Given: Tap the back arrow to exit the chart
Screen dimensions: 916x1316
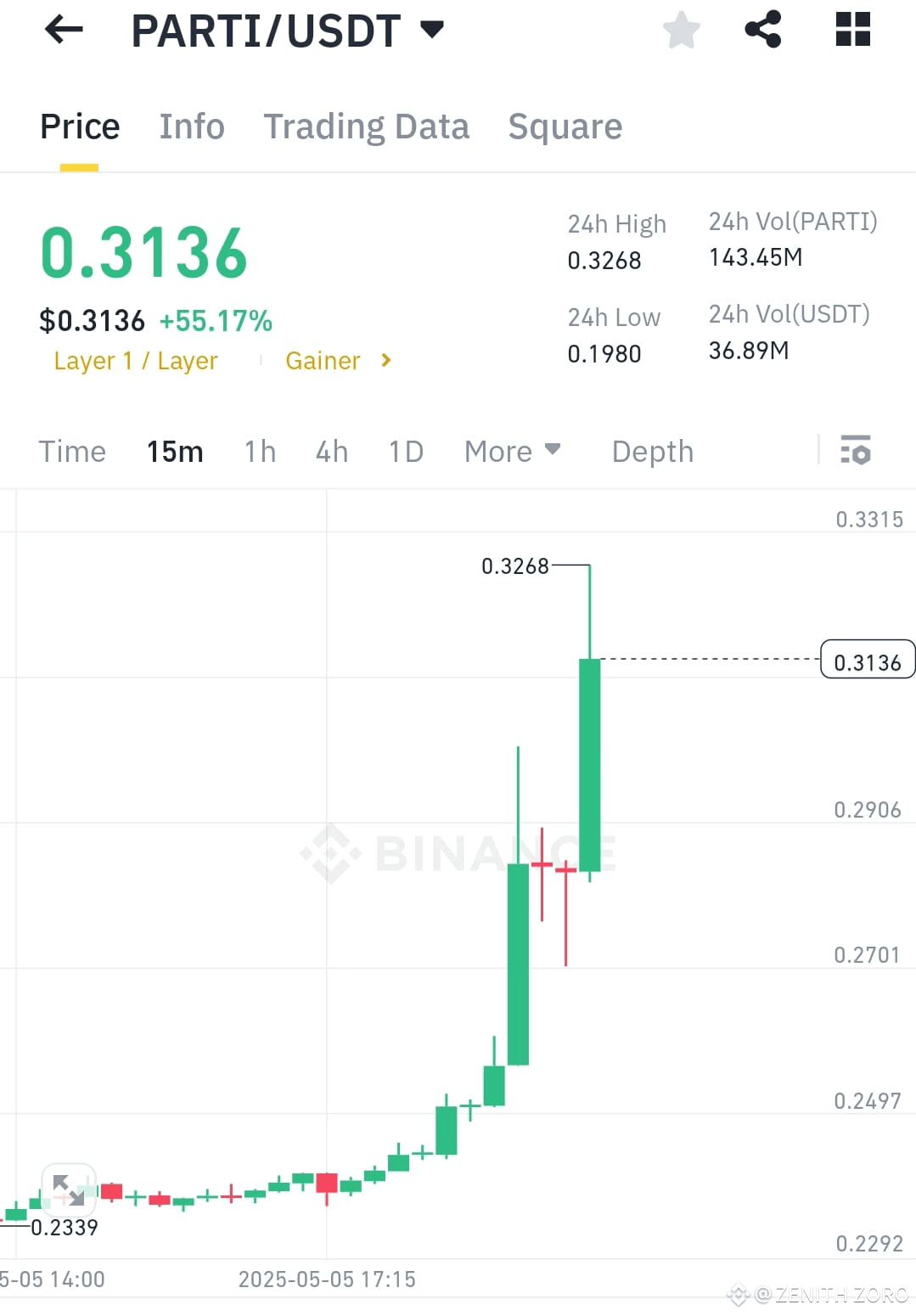Looking at the screenshot, I should pyautogui.click(x=62, y=30).
